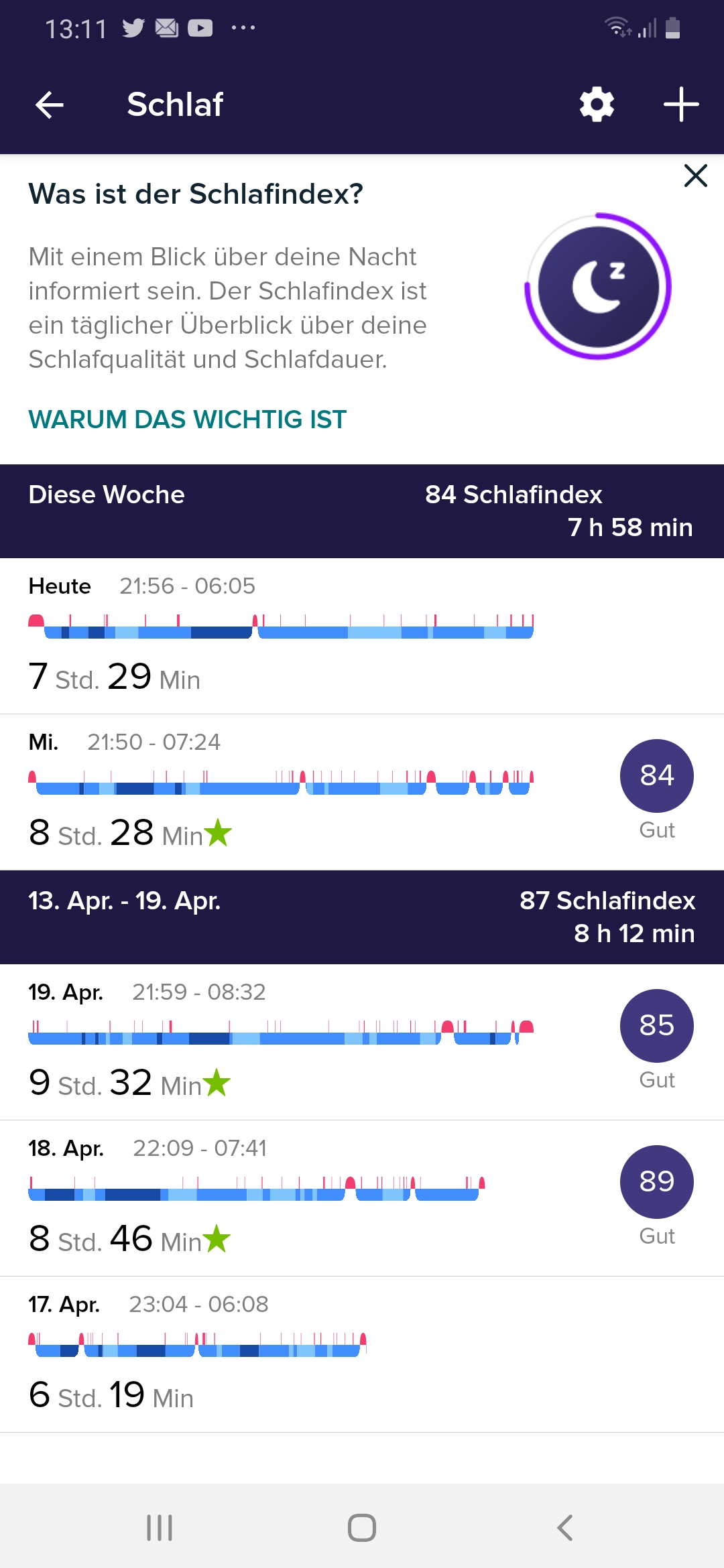The width and height of the screenshot is (724, 1568).
Task: Open the system recent apps view
Action: pos(160,1528)
